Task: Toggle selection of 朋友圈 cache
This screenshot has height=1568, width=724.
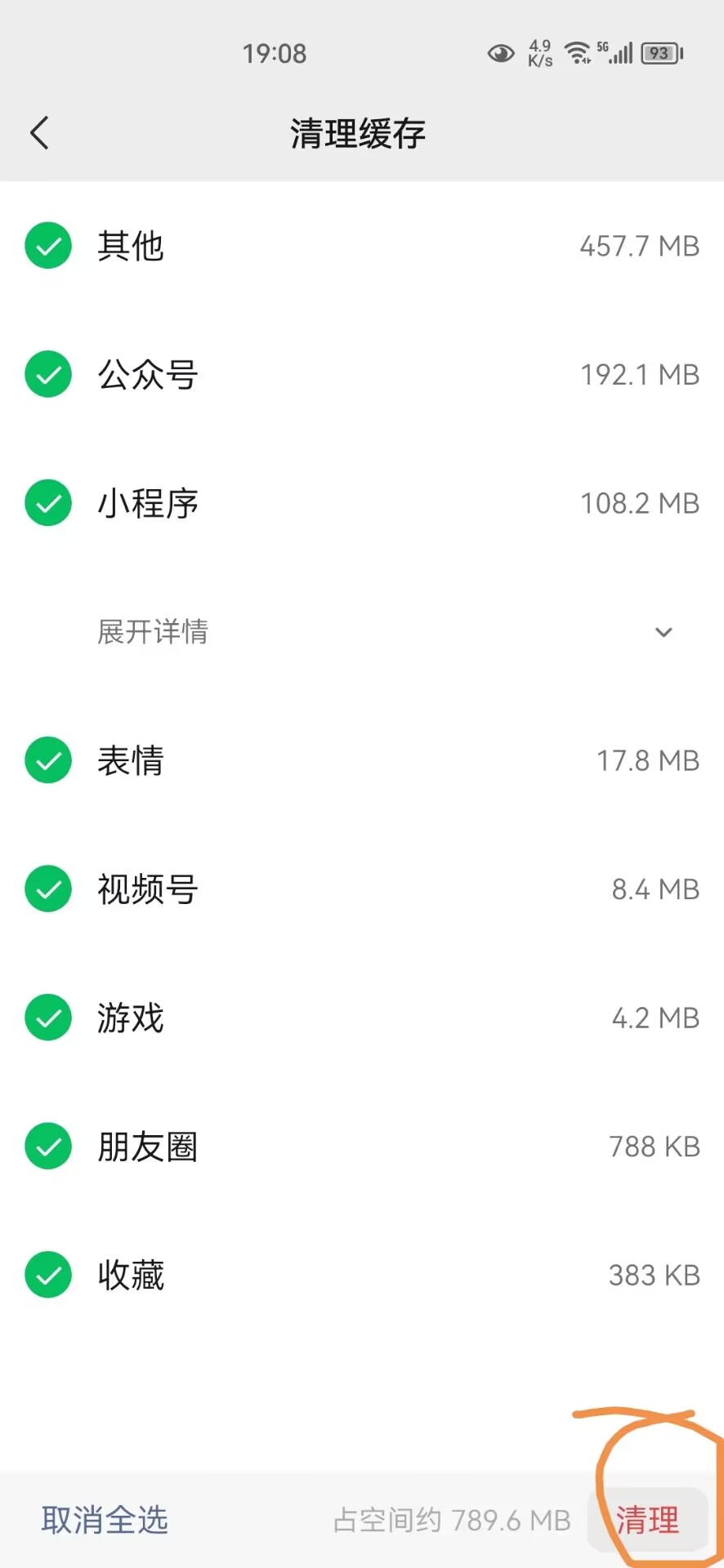Action: (x=47, y=1146)
